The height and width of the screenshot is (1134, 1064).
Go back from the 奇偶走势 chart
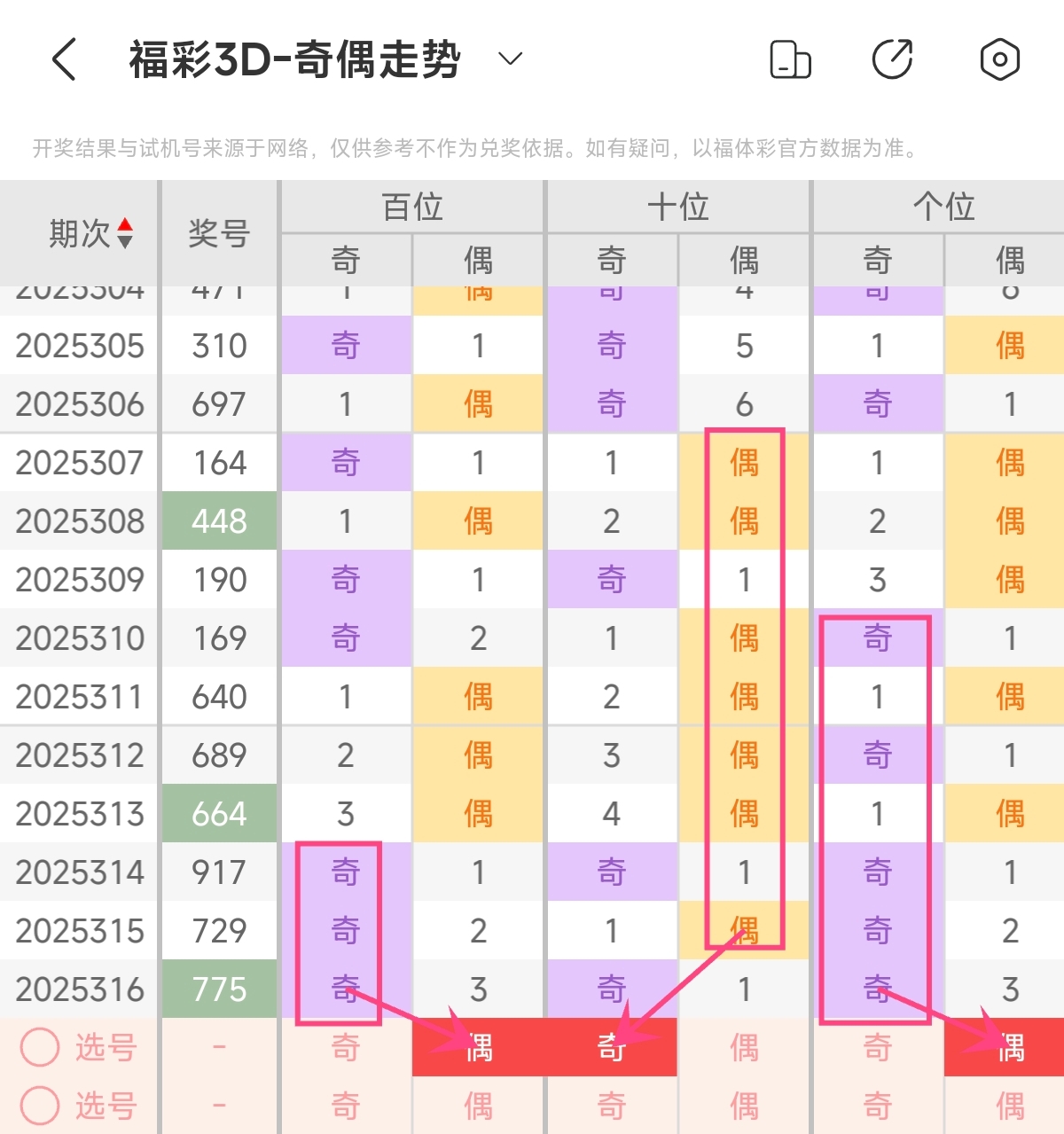64,59
